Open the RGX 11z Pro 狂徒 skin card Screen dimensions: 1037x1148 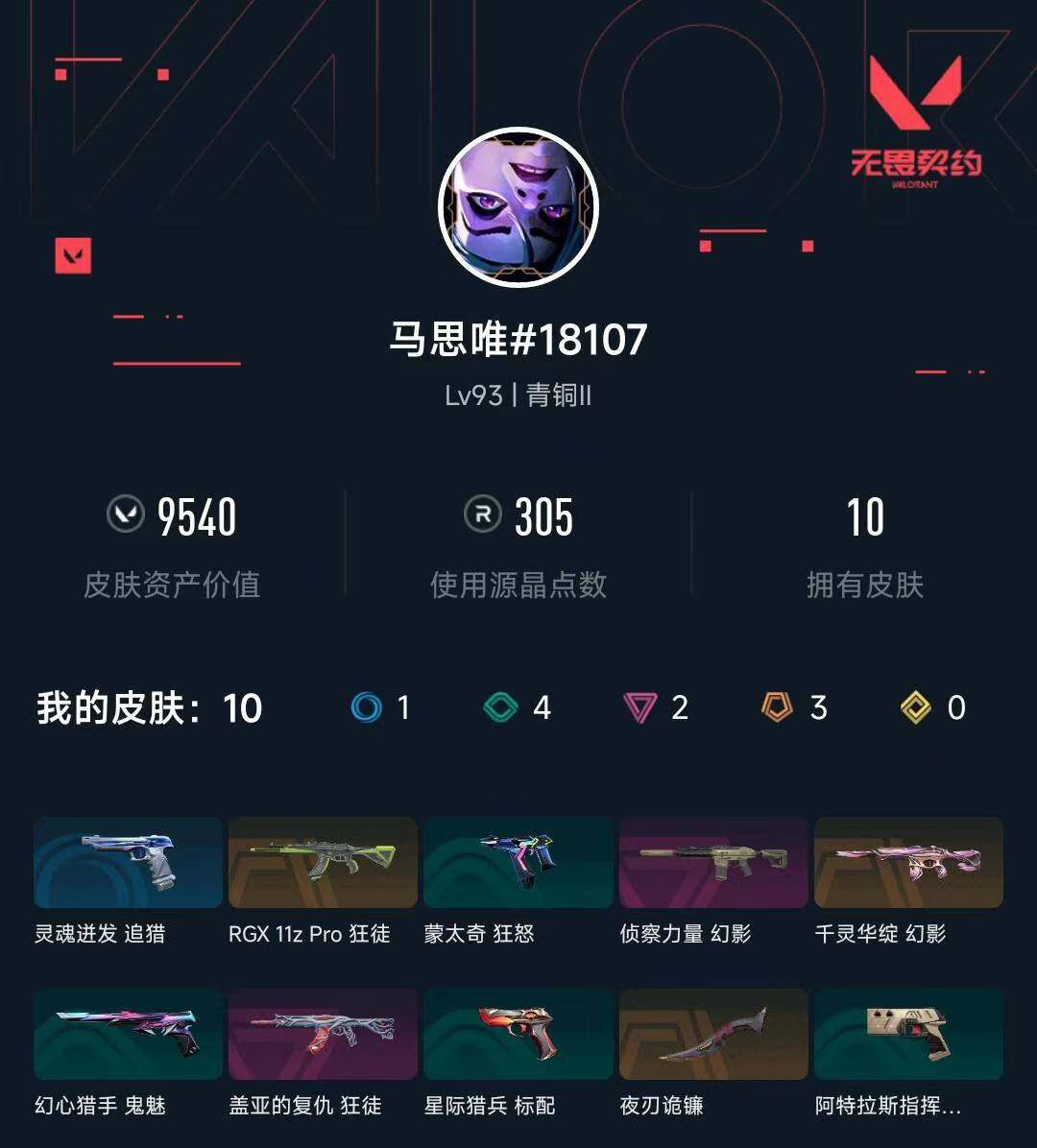click(x=322, y=863)
